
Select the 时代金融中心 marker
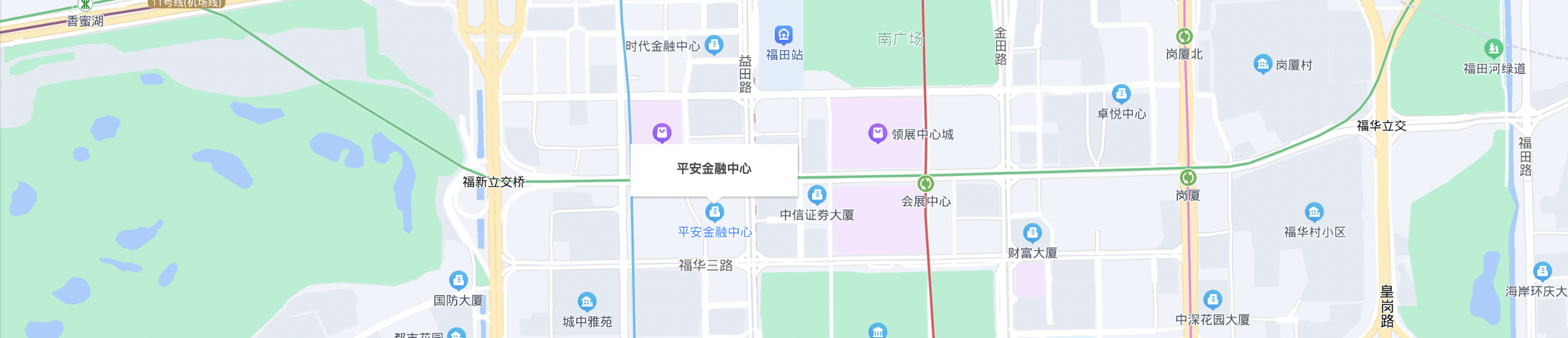pyautogui.click(x=714, y=44)
